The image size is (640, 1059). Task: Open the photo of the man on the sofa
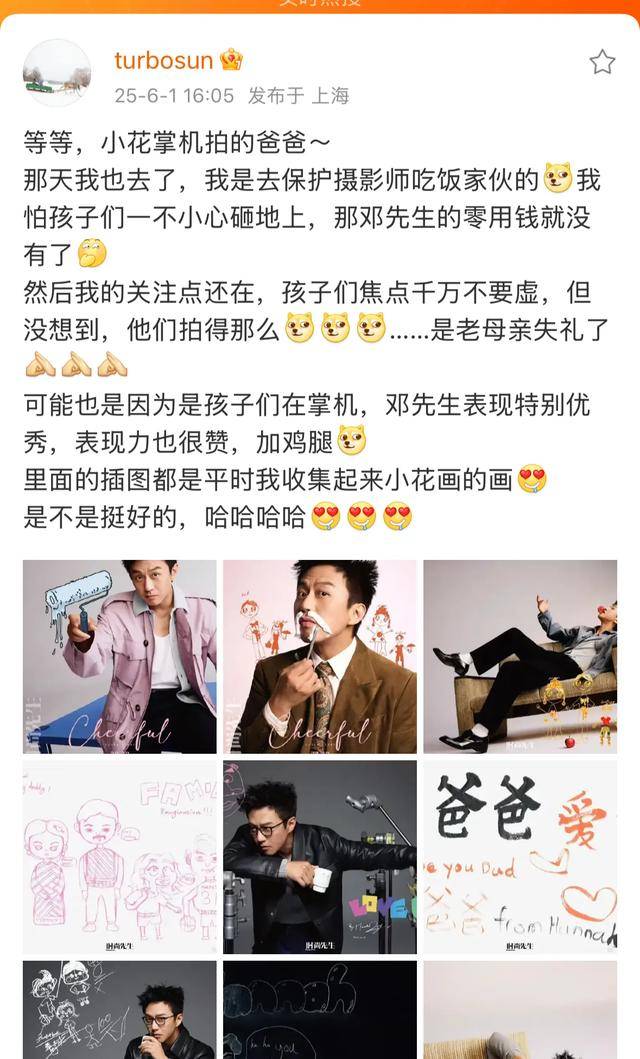[x=520, y=656]
